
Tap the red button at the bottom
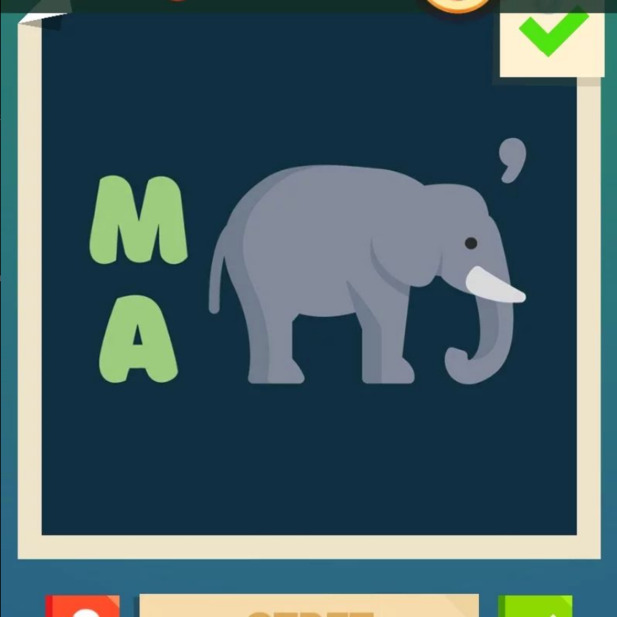coord(83,607)
